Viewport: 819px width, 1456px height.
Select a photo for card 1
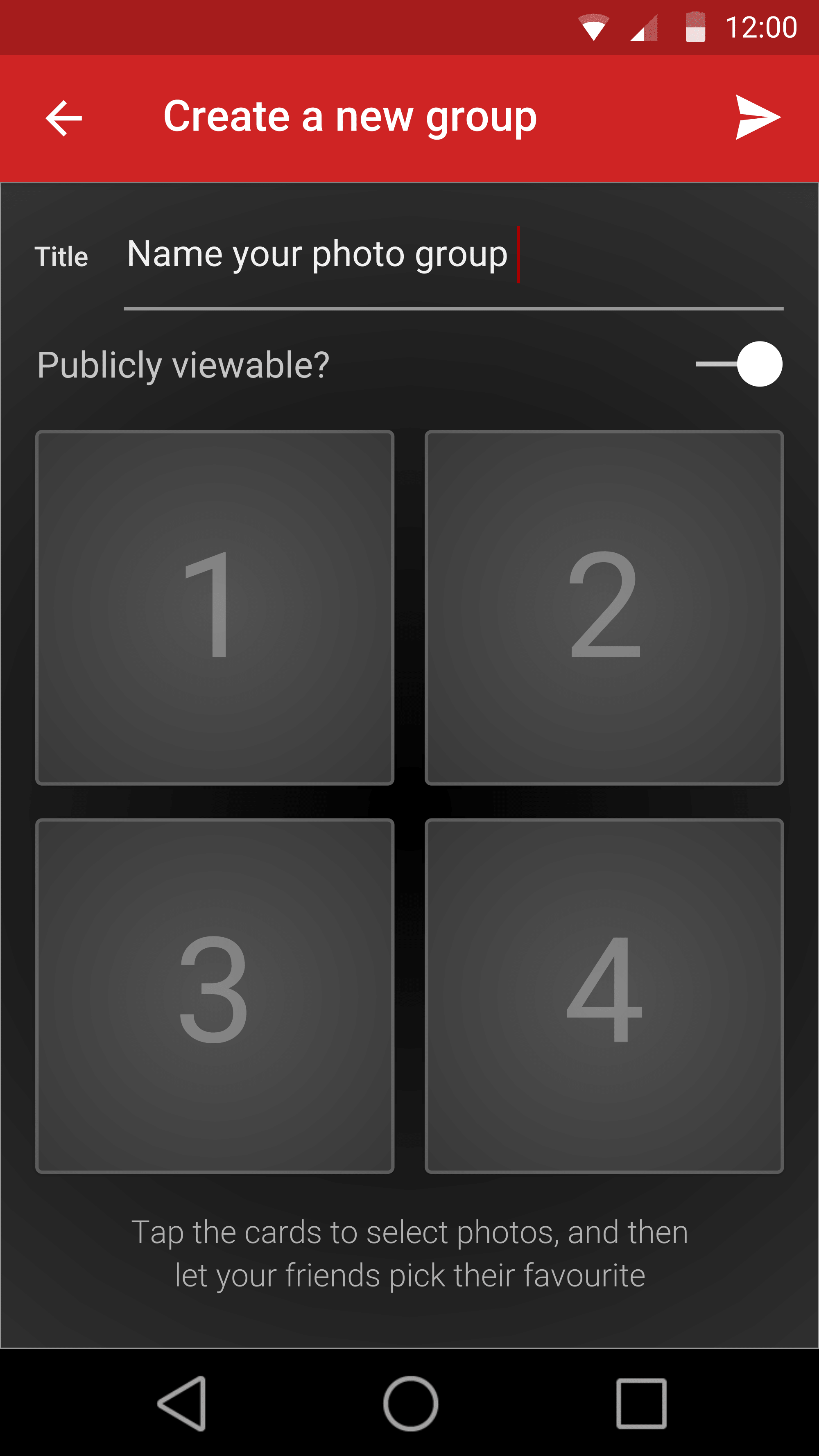[x=215, y=608]
